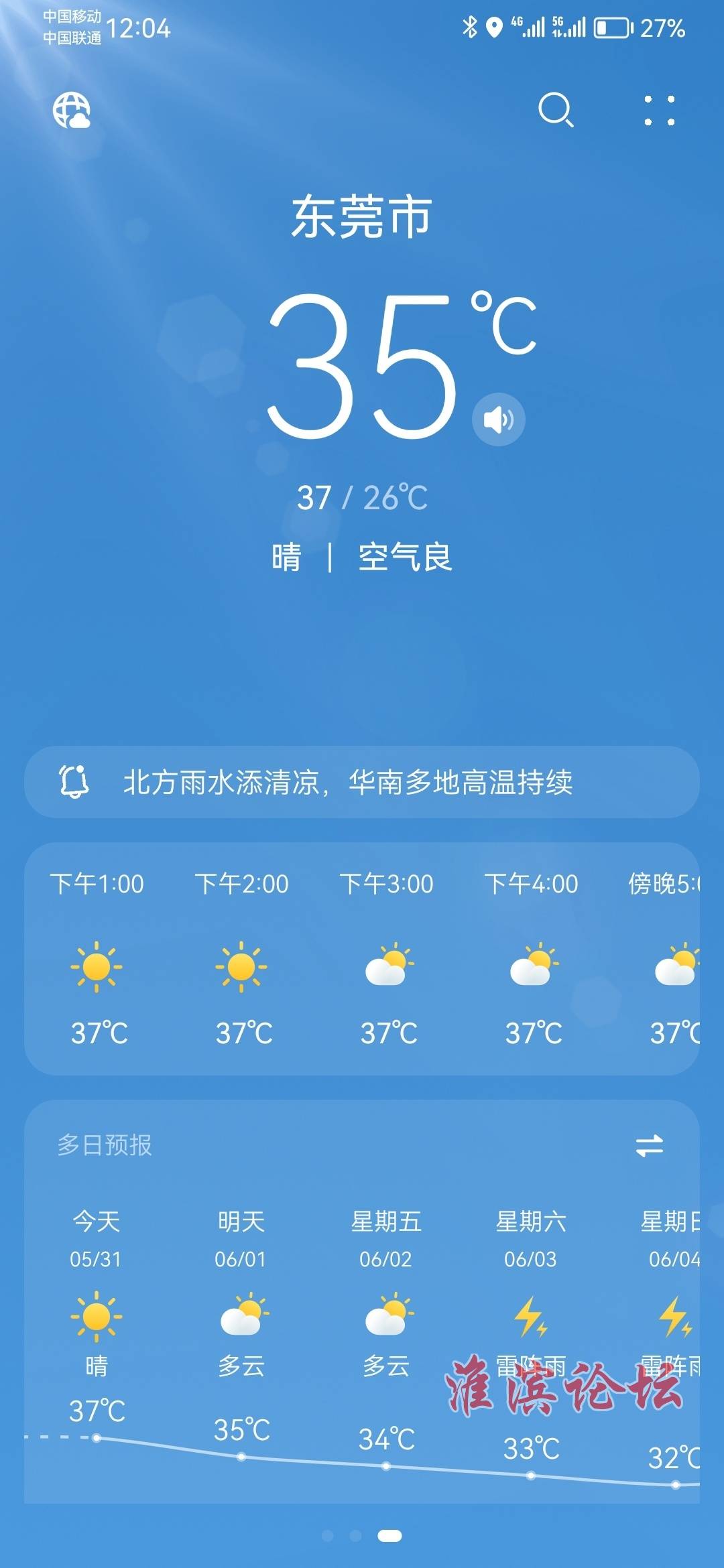Open the four-dot more menu
This screenshot has height=1568, width=724.
[x=659, y=111]
